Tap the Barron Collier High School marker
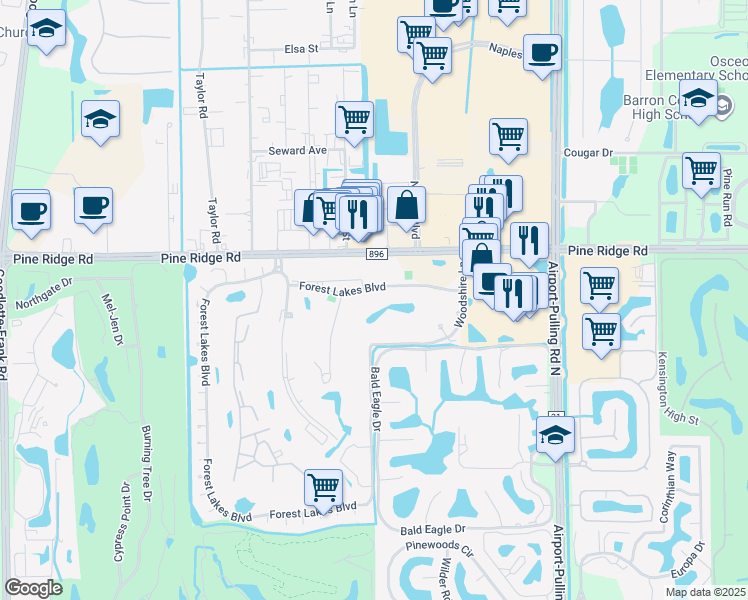 click(698, 100)
